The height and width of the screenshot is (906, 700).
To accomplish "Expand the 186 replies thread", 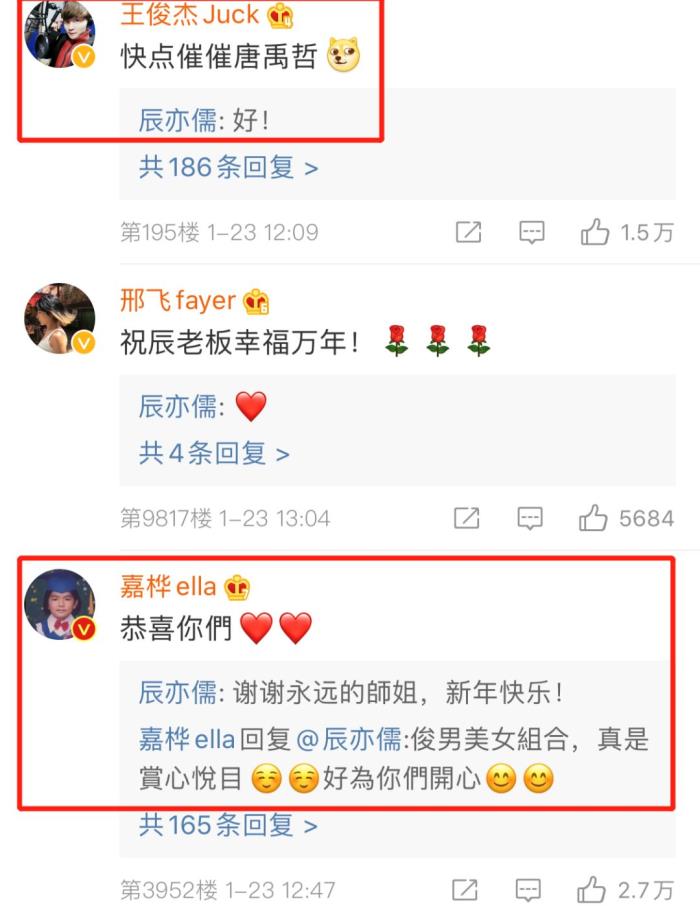I will point(229,167).
